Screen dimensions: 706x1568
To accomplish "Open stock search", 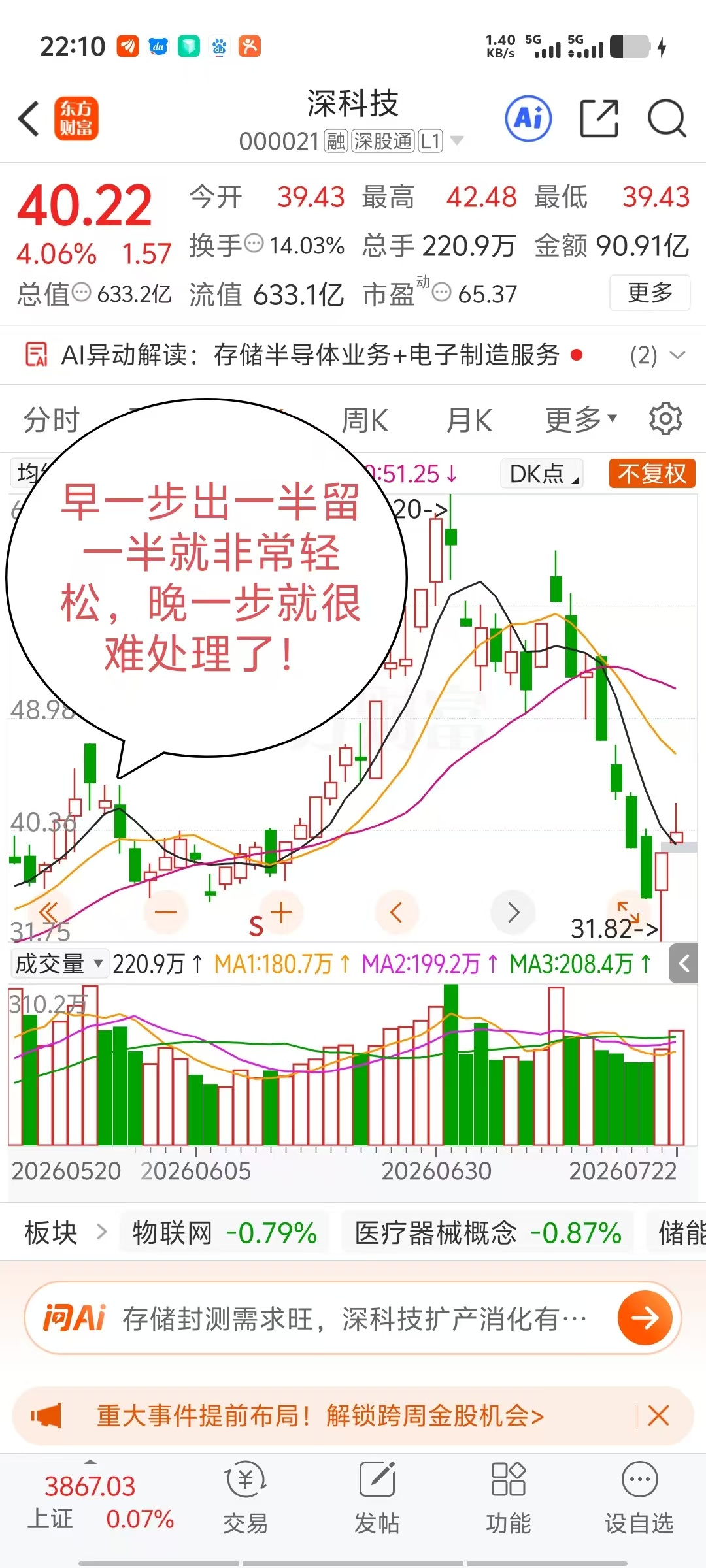I will (x=666, y=119).
